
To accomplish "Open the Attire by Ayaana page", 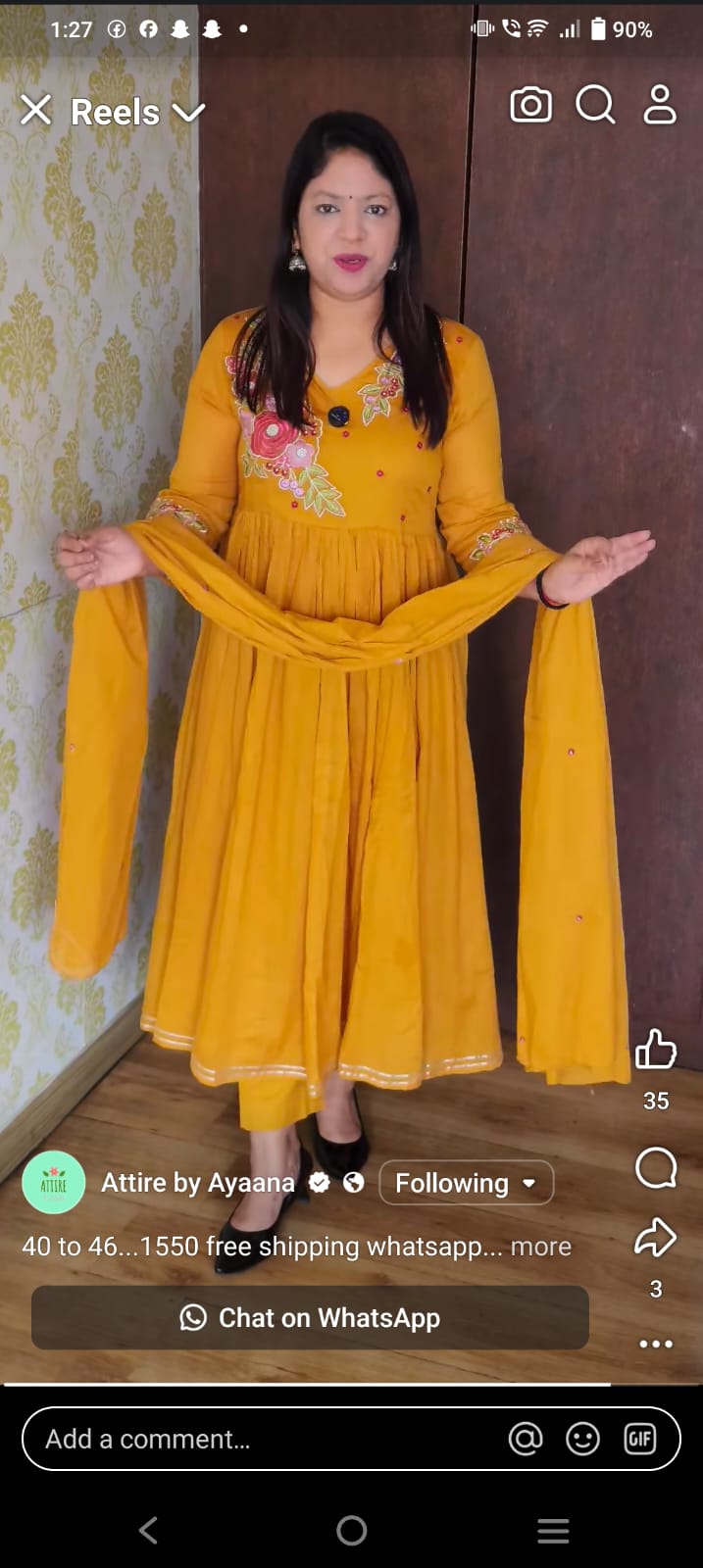I will (x=197, y=1183).
